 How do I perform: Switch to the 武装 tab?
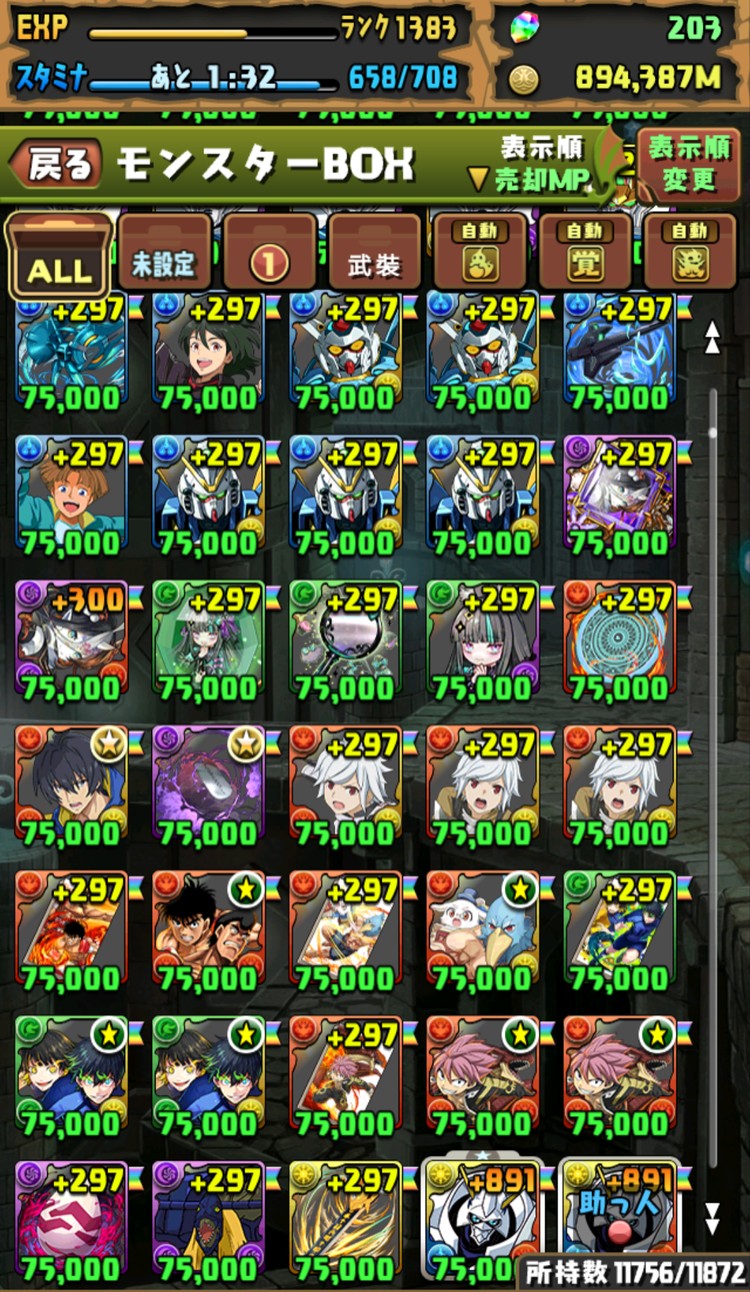pyautogui.click(x=374, y=264)
